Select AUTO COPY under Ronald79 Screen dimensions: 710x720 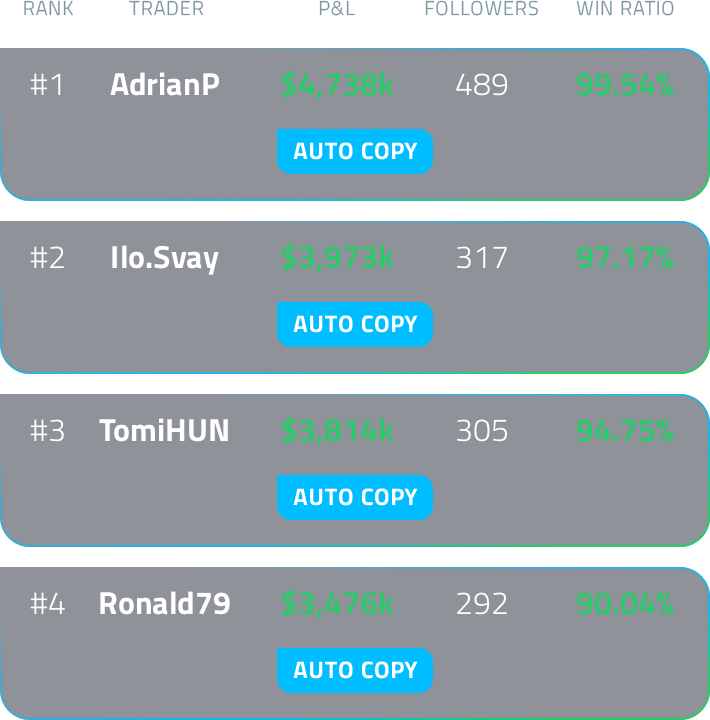point(355,671)
